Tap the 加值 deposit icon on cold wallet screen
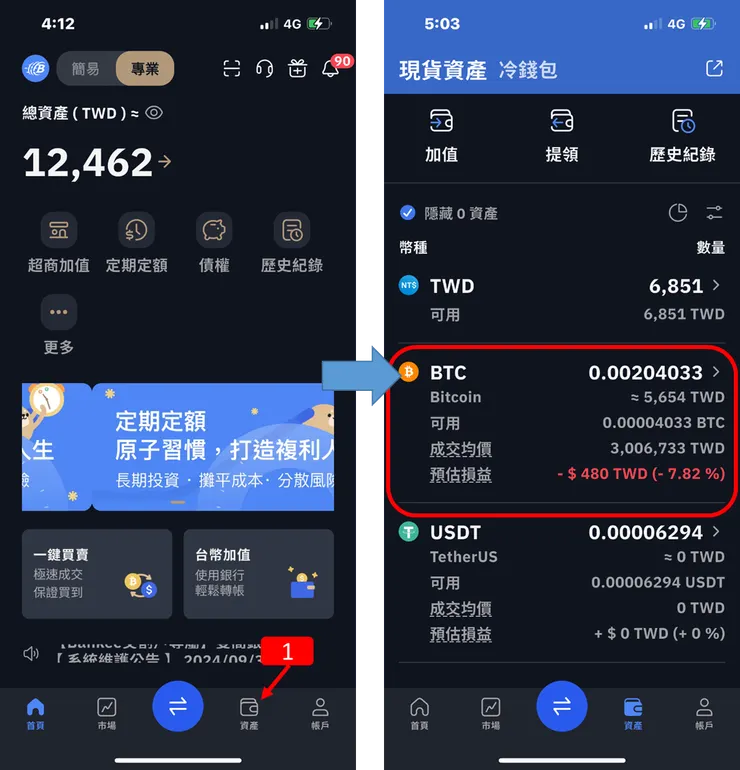The height and width of the screenshot is (770, 740). click(x=443, y=137)
